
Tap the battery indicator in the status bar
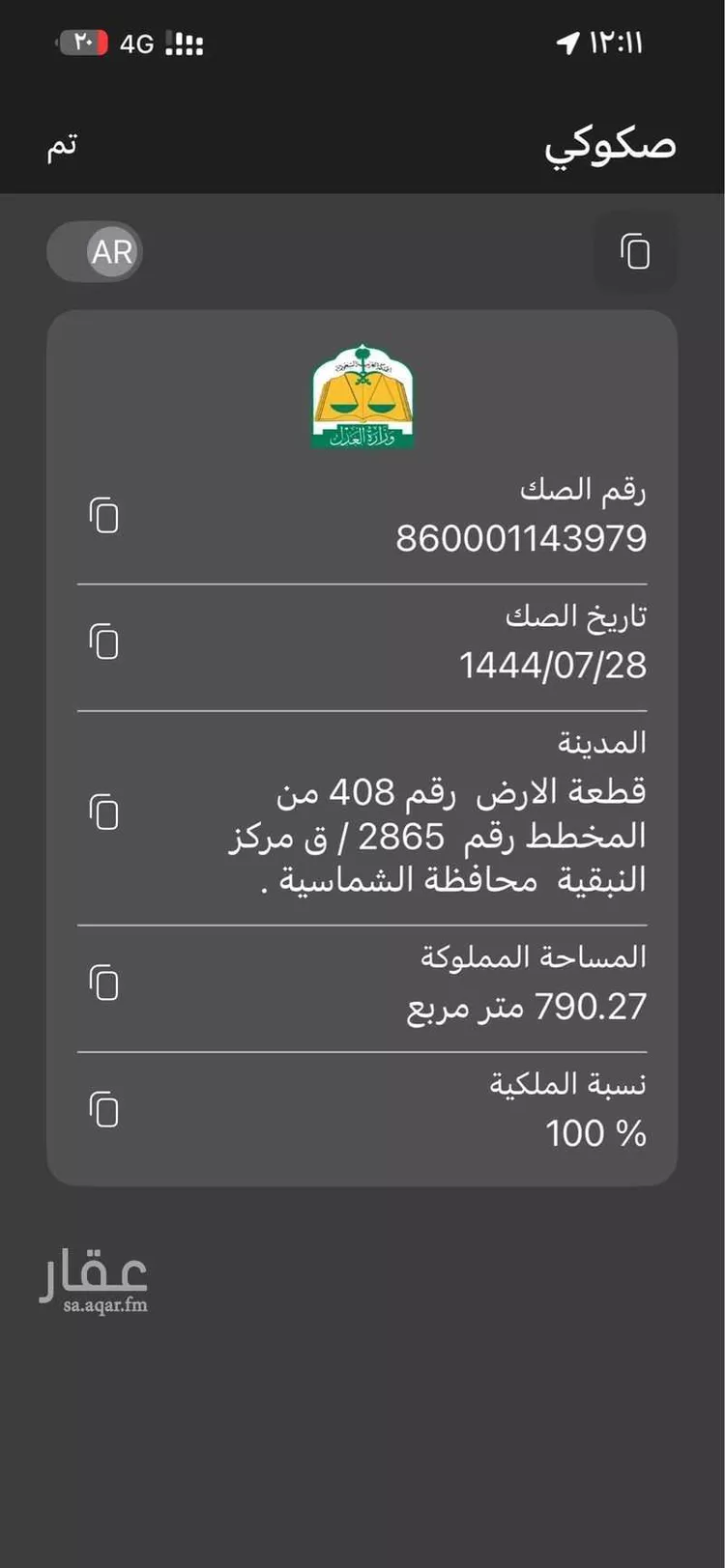(82, 43)
